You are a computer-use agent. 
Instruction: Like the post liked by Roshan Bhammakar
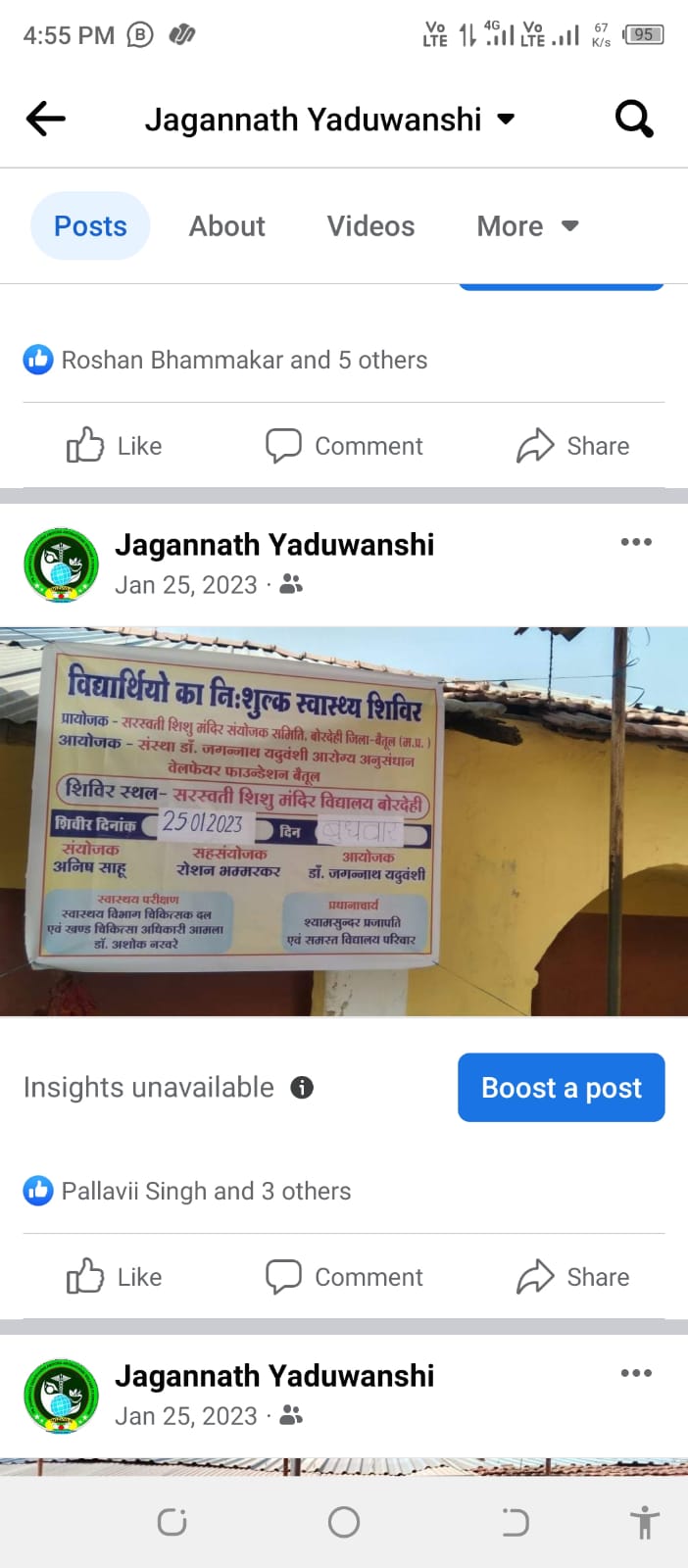coord(114,446)
